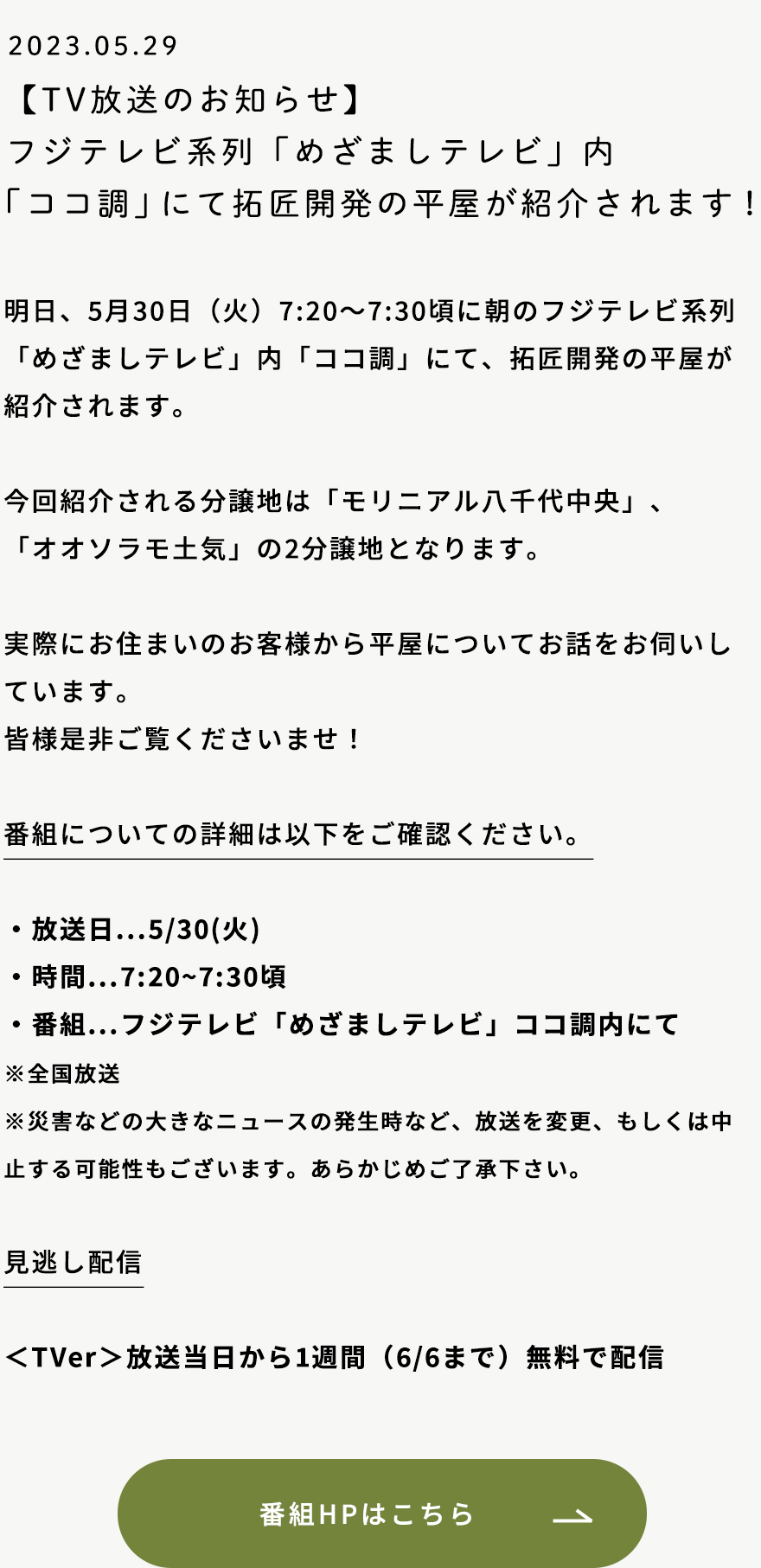Open the 番組HPはこちら button
The height and width of the screenshot is (1568, 761).
click(x=382, y=1514)
